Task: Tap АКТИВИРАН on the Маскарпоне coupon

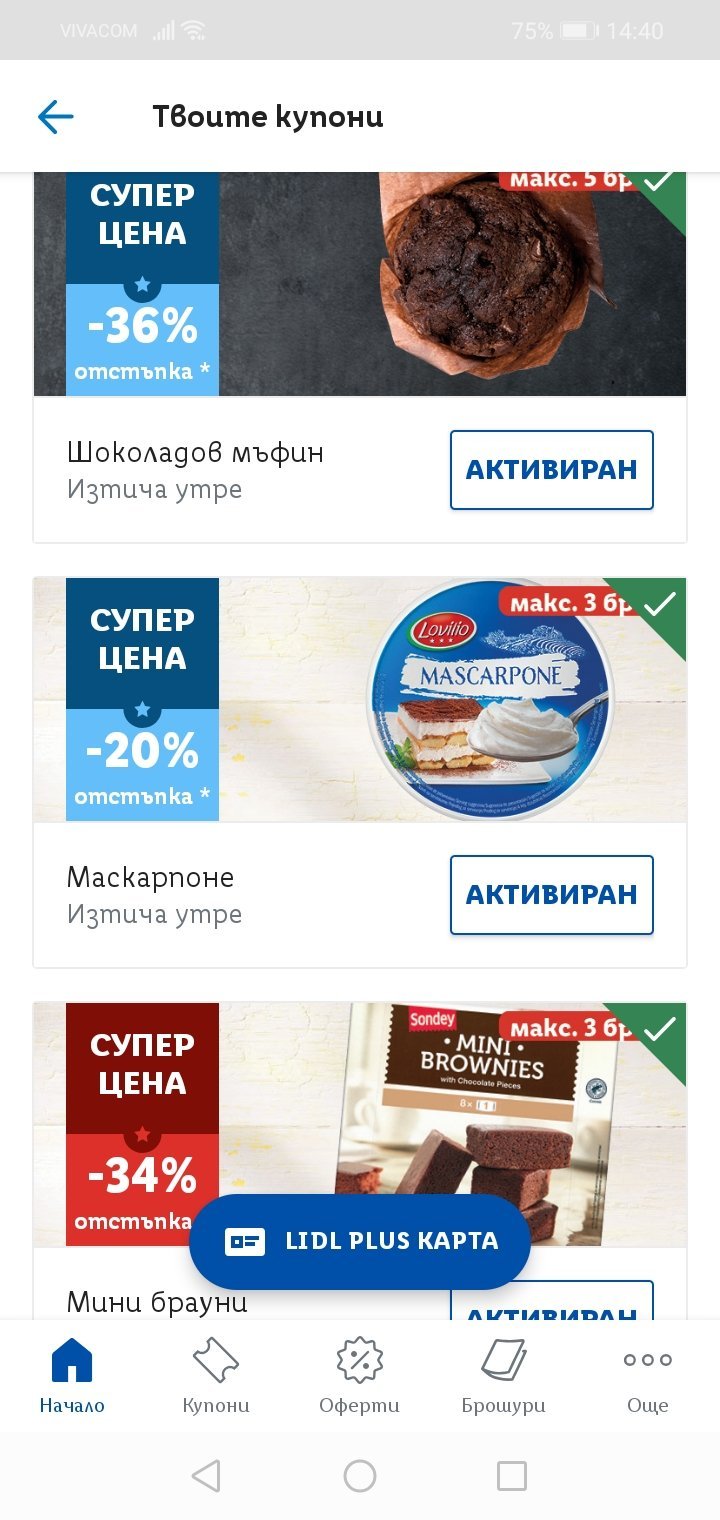Action: click(551, 895)
